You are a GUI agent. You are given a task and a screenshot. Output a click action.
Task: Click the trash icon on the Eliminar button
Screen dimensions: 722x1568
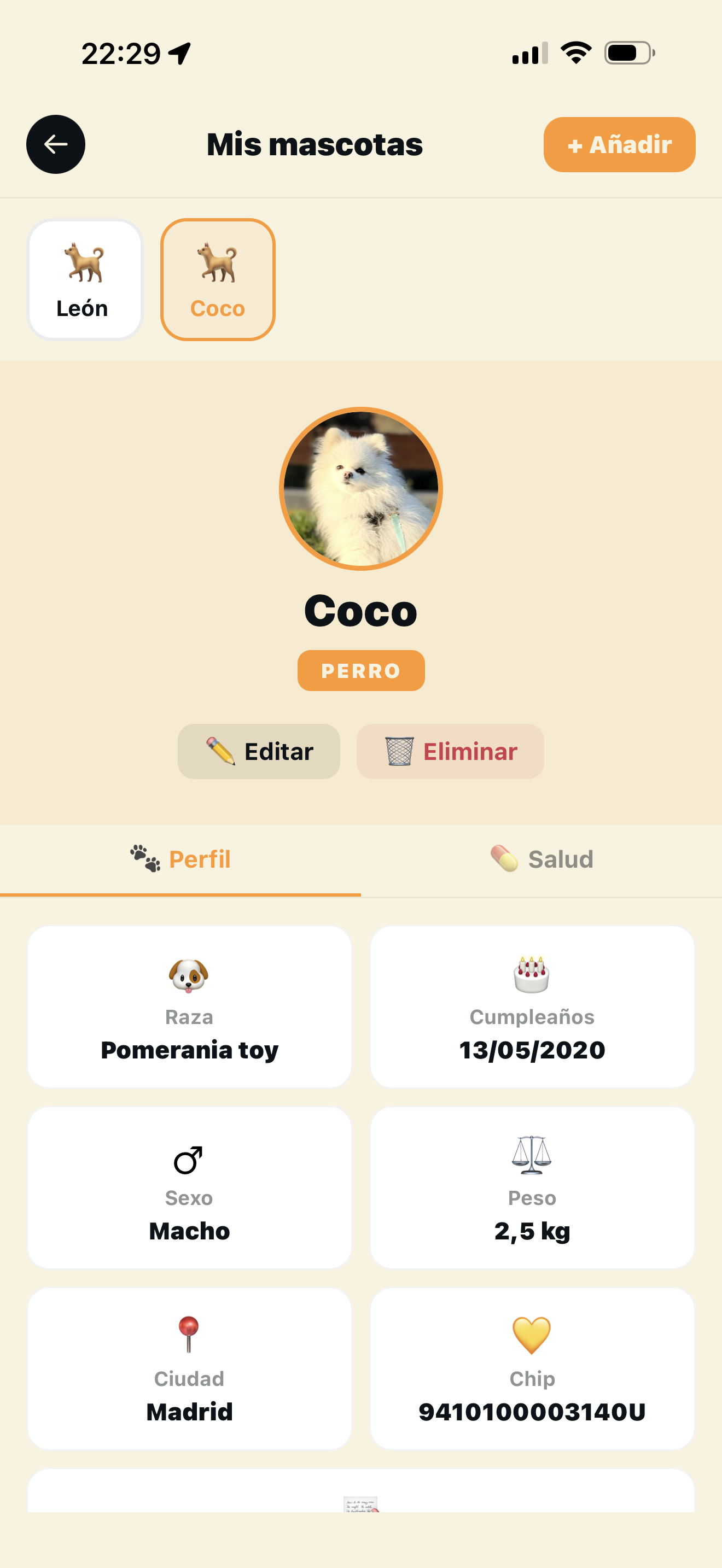pyautogui.click(x=399, y=751)
